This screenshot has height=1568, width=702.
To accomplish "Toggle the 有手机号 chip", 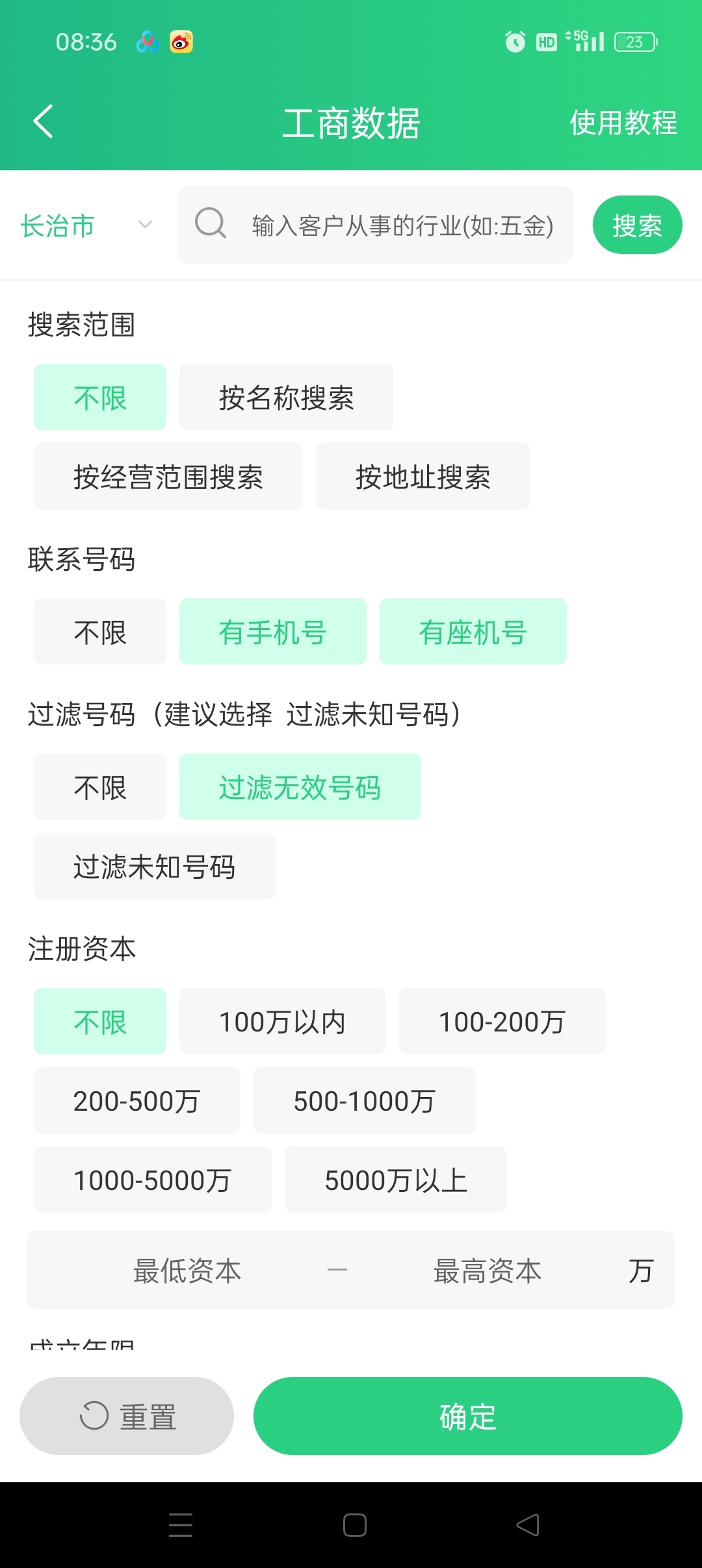I will tap(272, 632).
